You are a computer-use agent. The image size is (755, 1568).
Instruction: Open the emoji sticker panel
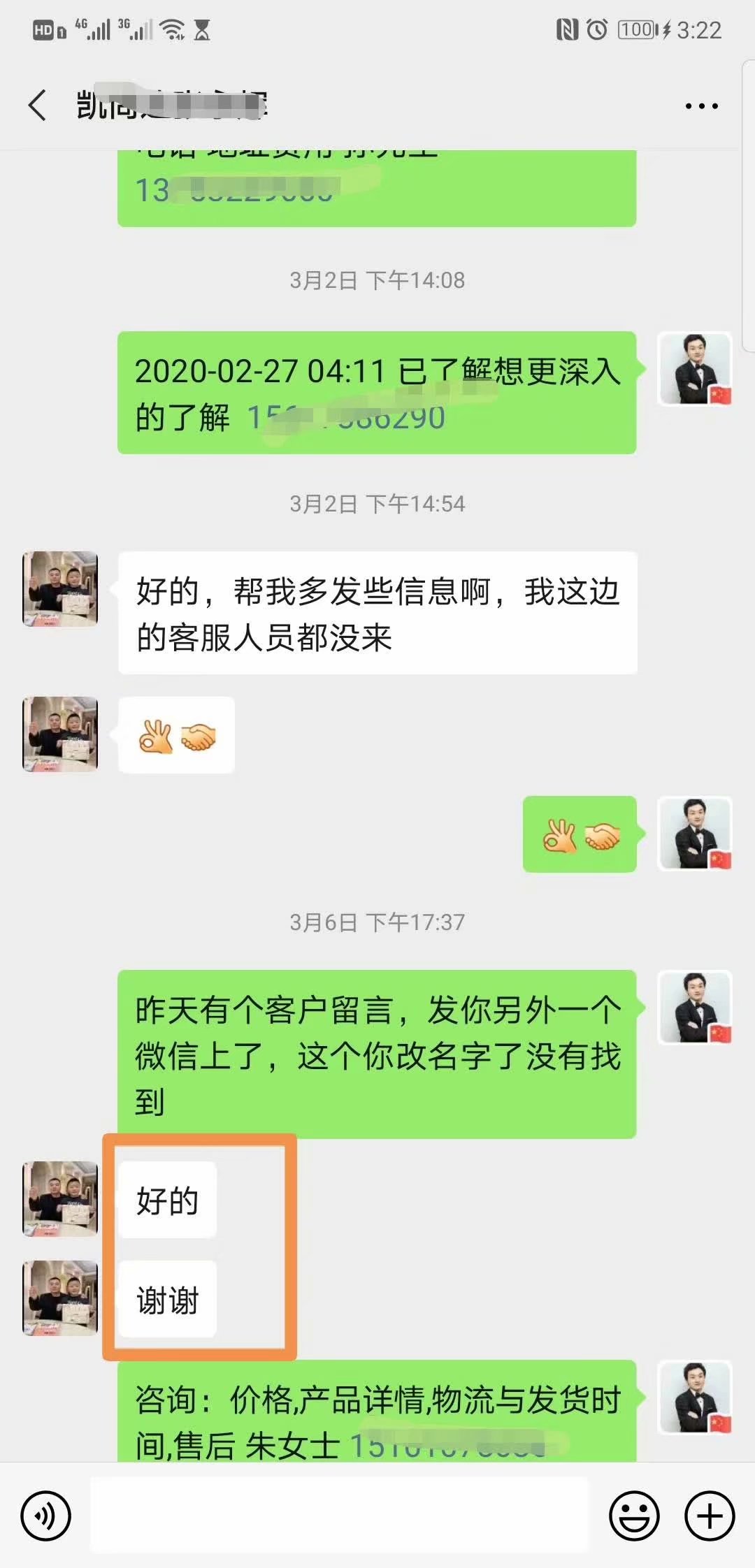click(x=634, y=1516)
